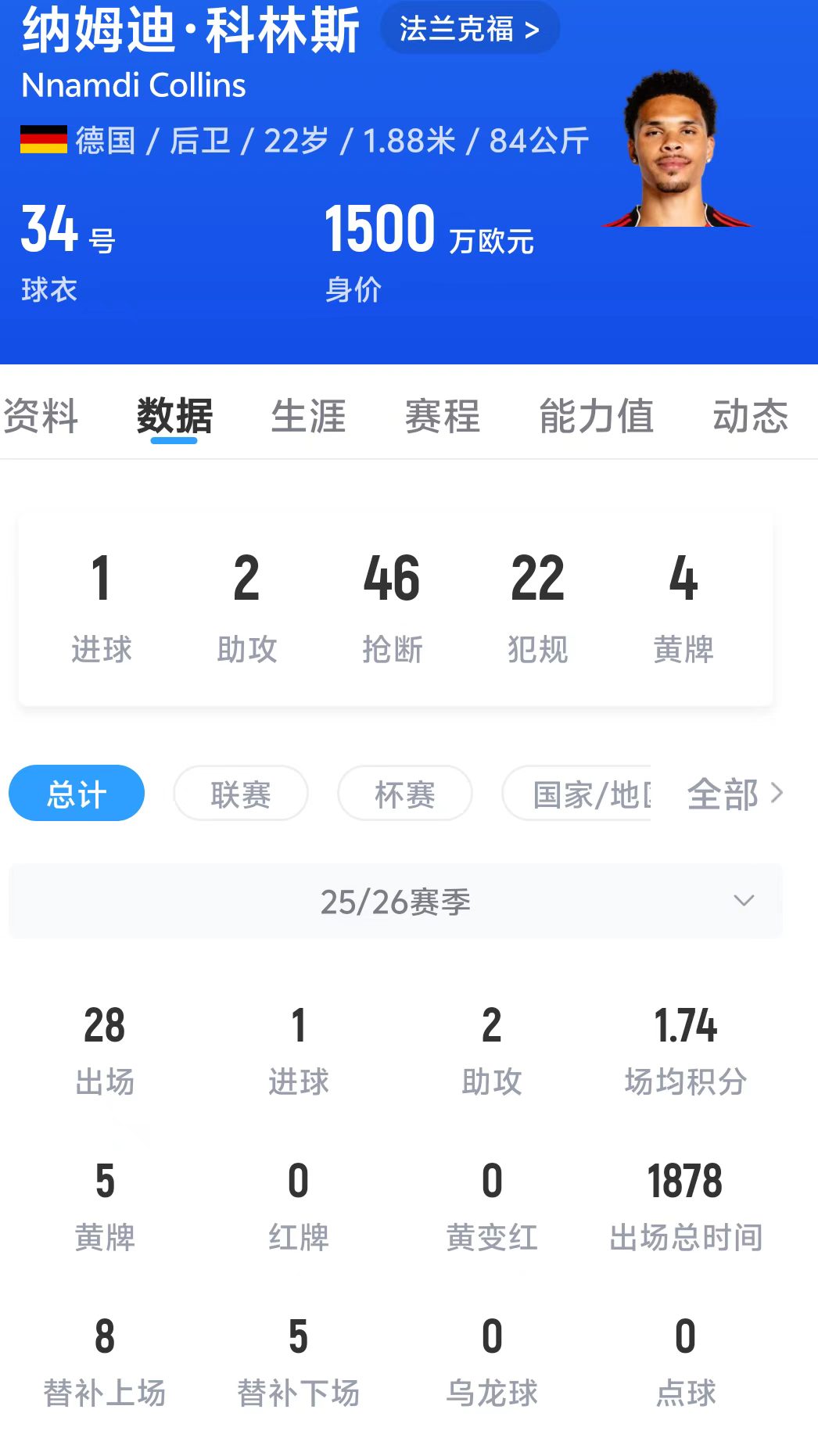Switch to the 资料 tab

[41, 415]
